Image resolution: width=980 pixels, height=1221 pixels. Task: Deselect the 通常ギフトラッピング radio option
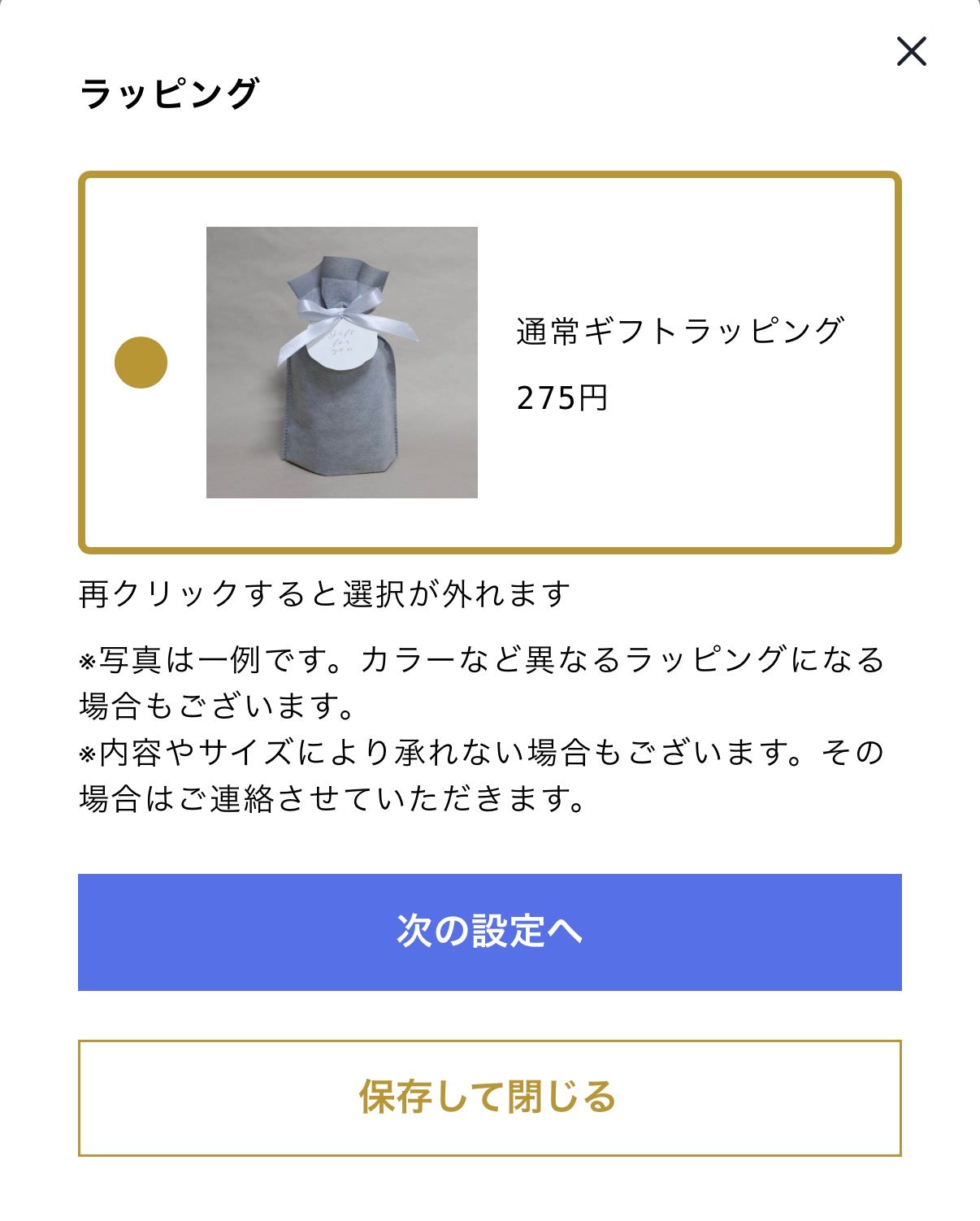(x=141, y=363)
